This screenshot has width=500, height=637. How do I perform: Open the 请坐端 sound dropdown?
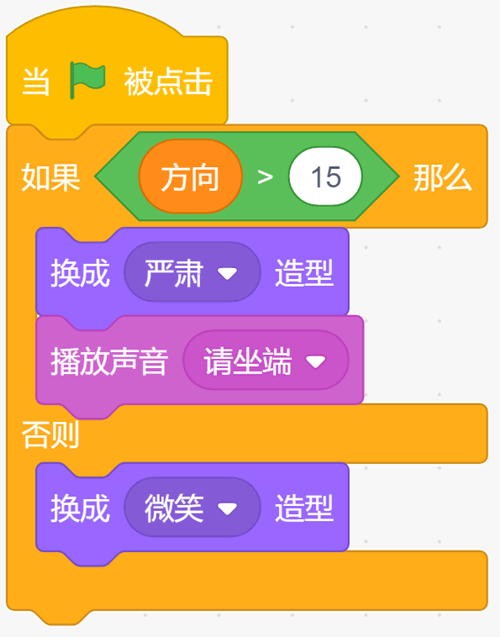tap(266, 360)
